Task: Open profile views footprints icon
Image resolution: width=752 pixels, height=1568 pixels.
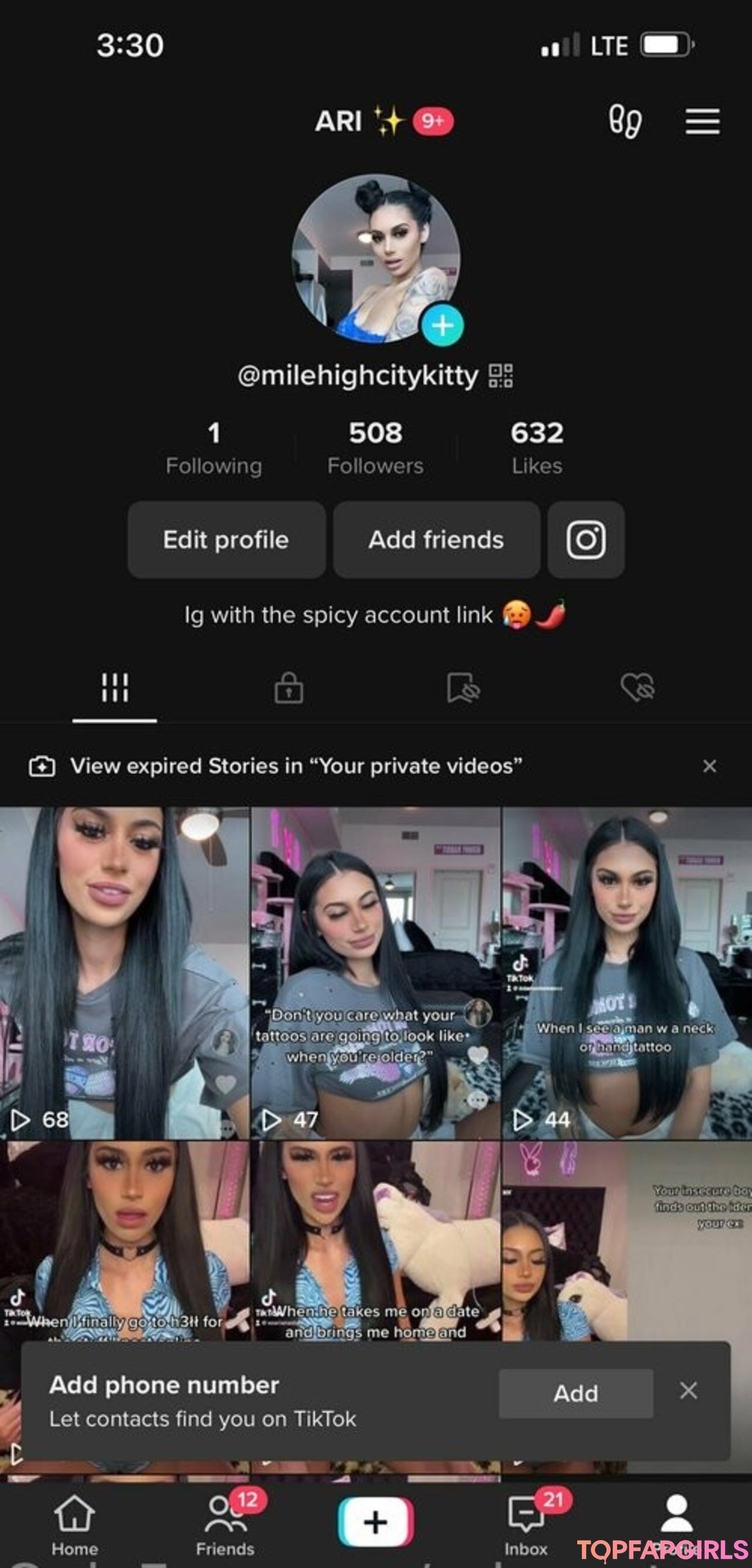Action: pos(625,121)
